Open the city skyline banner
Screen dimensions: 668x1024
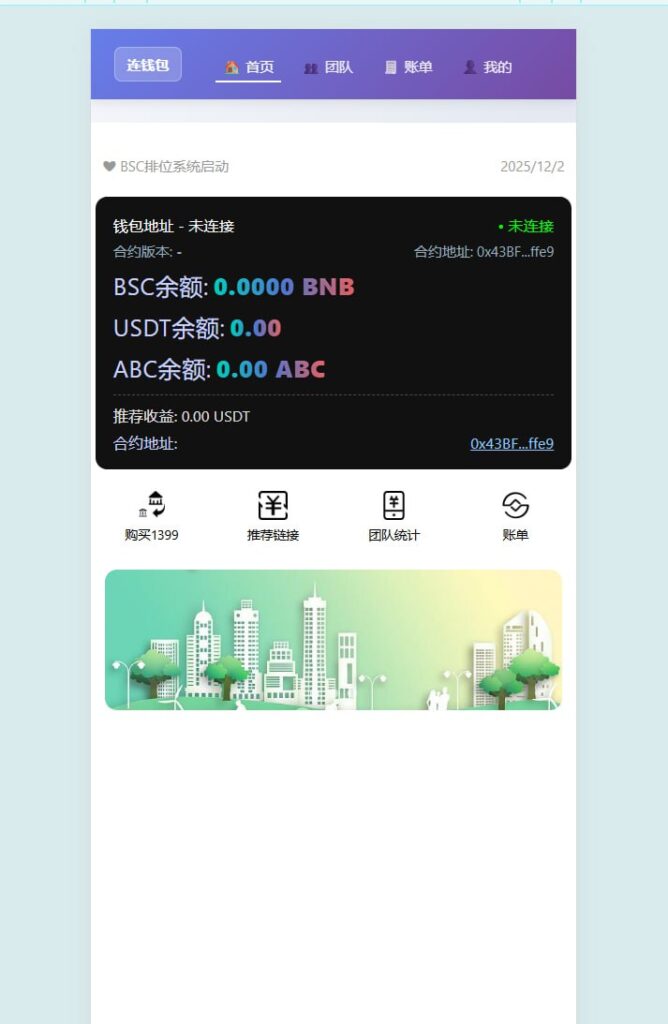tap(333, 640)
